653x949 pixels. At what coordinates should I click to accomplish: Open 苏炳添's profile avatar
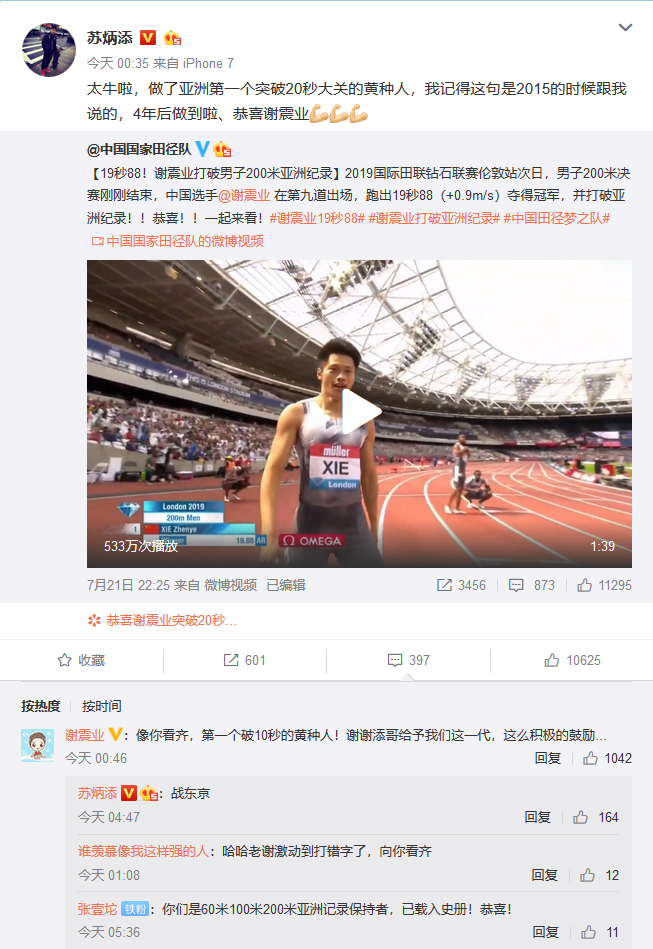click(44, 47)
